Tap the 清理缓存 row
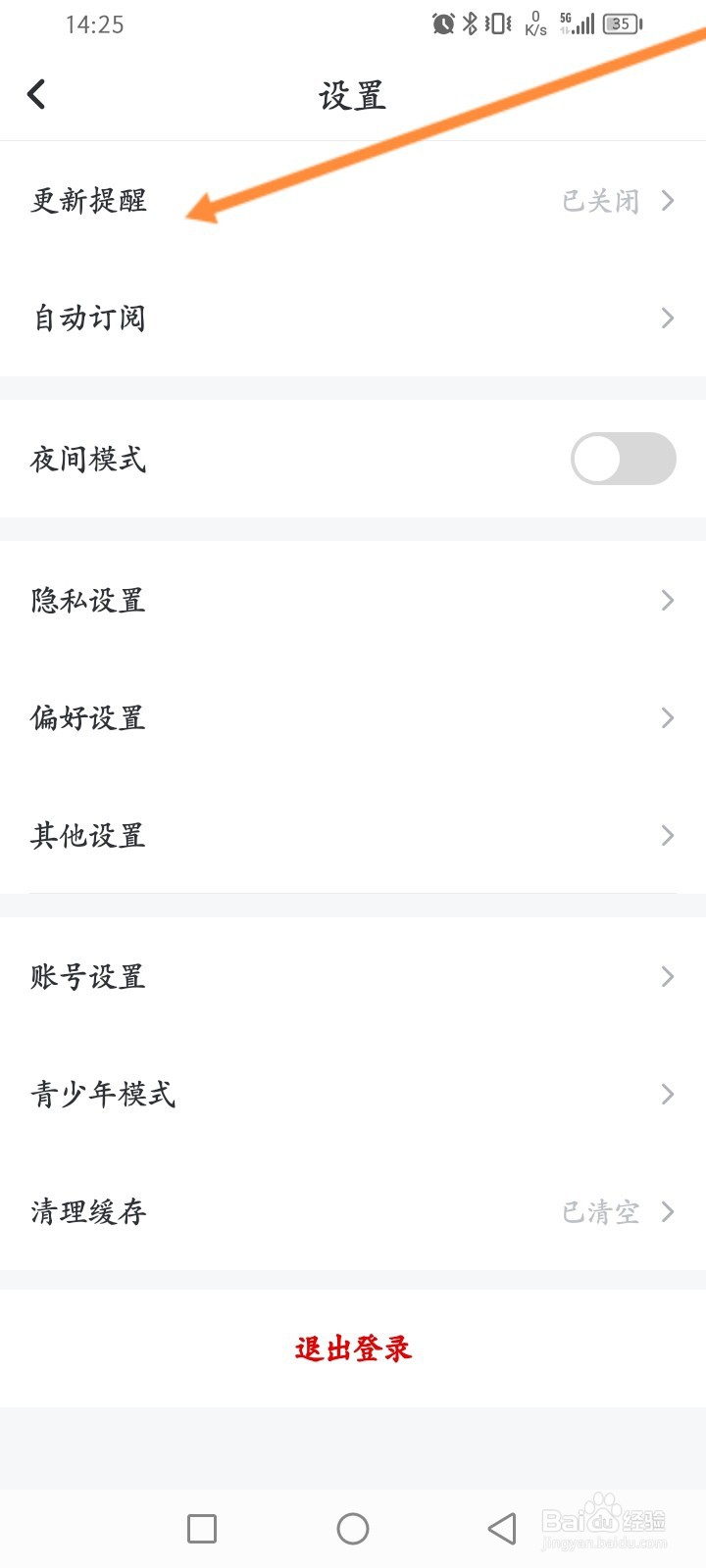This screenshot has width=706, height=1568. [x=353, y=1211]
